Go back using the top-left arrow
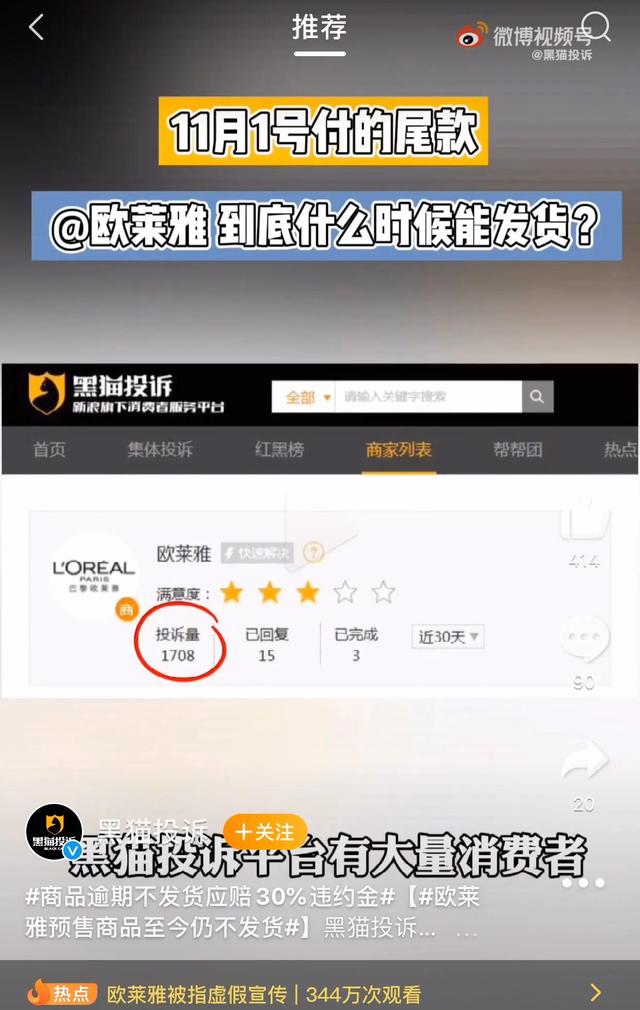The image size is (640, 1010). point(36,28)
